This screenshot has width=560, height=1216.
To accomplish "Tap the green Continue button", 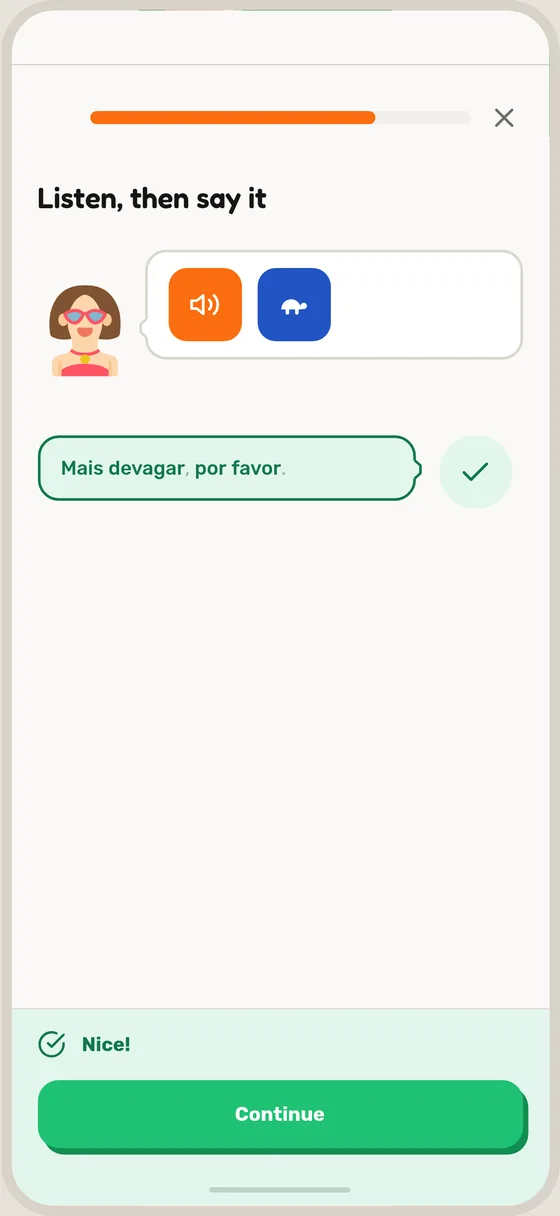I will [x=281, y=1115].
